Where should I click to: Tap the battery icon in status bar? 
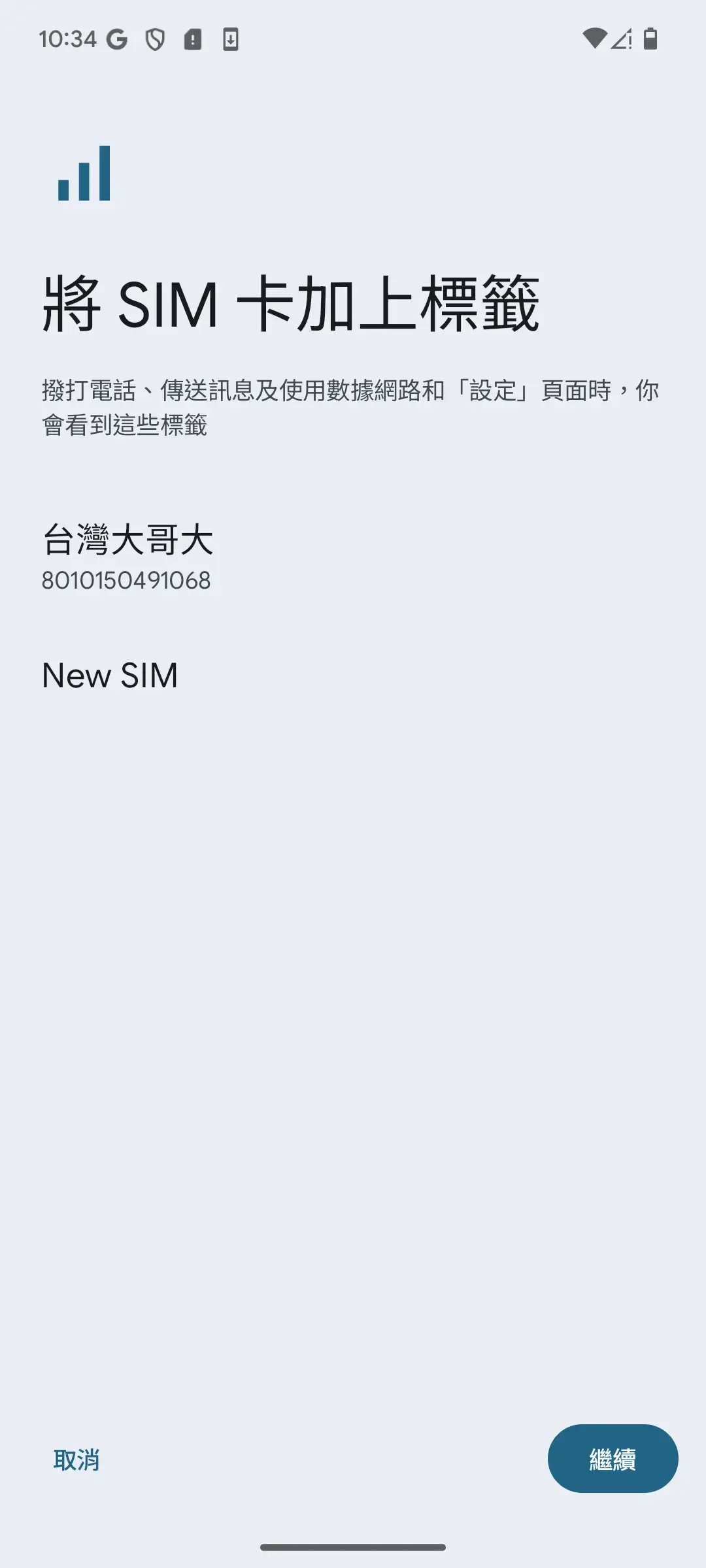(x=649, y=40)
